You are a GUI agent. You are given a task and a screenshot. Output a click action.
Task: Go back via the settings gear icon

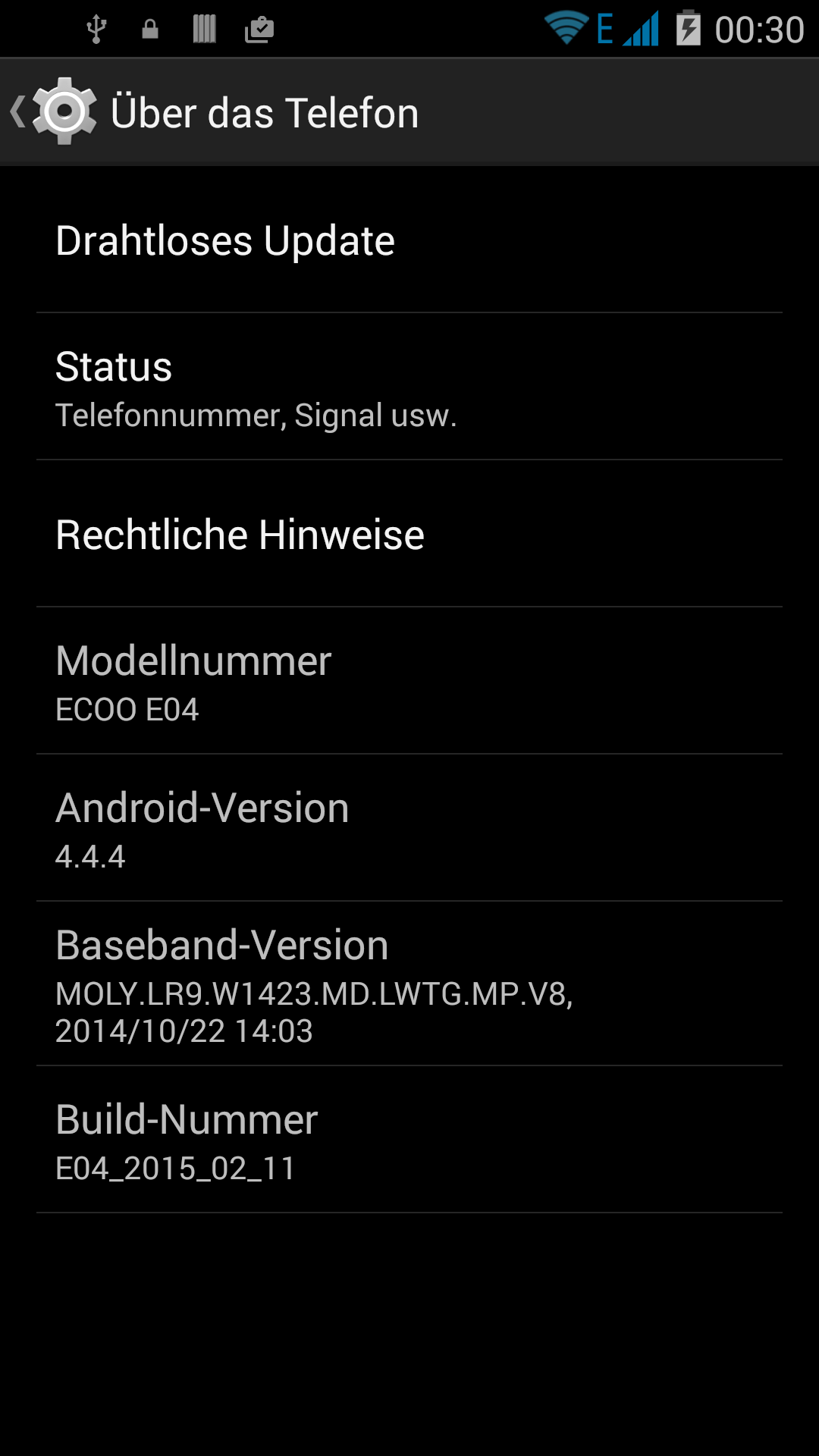point(62,111)
